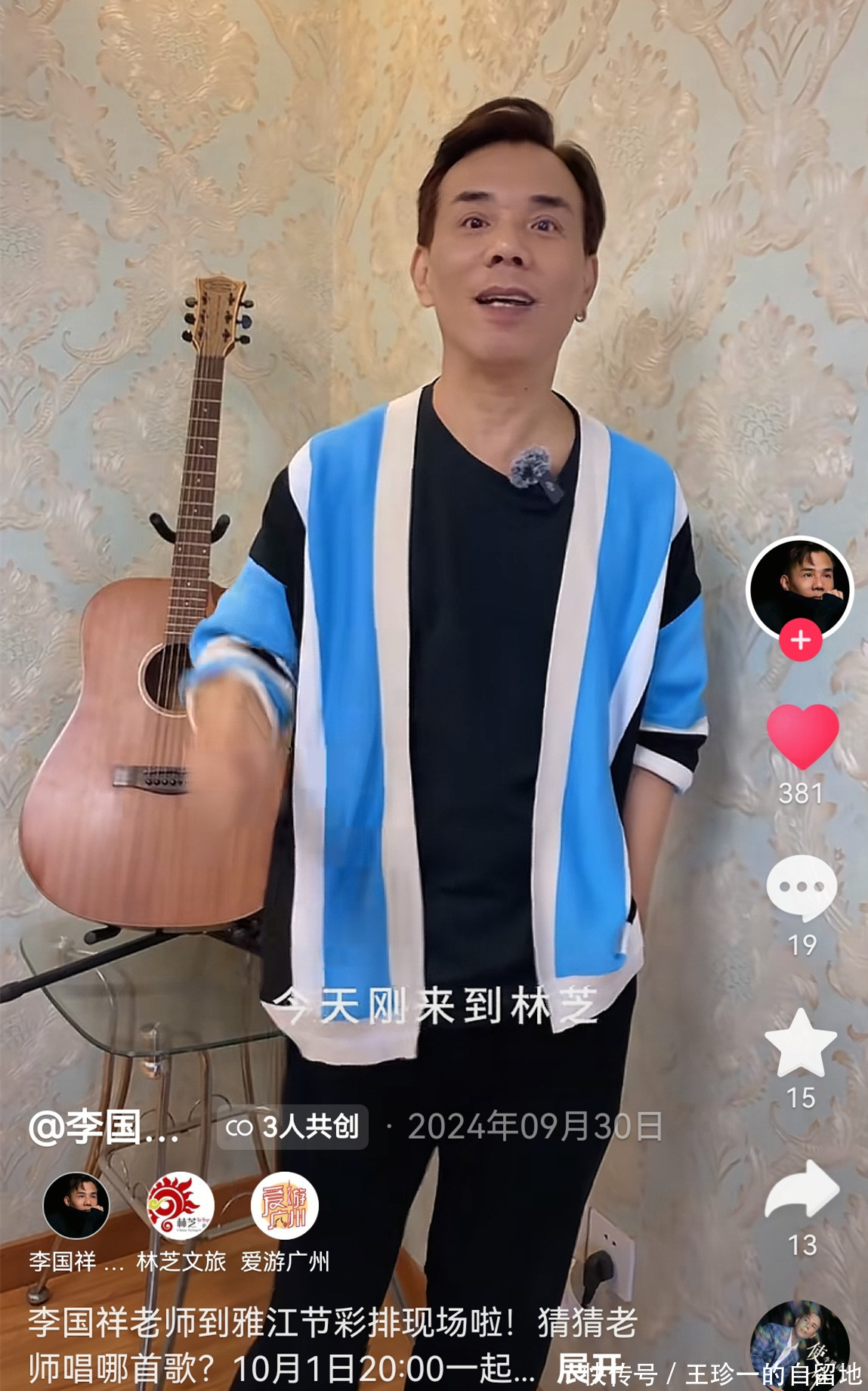The height and width of the screenshot is (1391, 868).
Task: Open the comments on this video
Action: (802, 887)
